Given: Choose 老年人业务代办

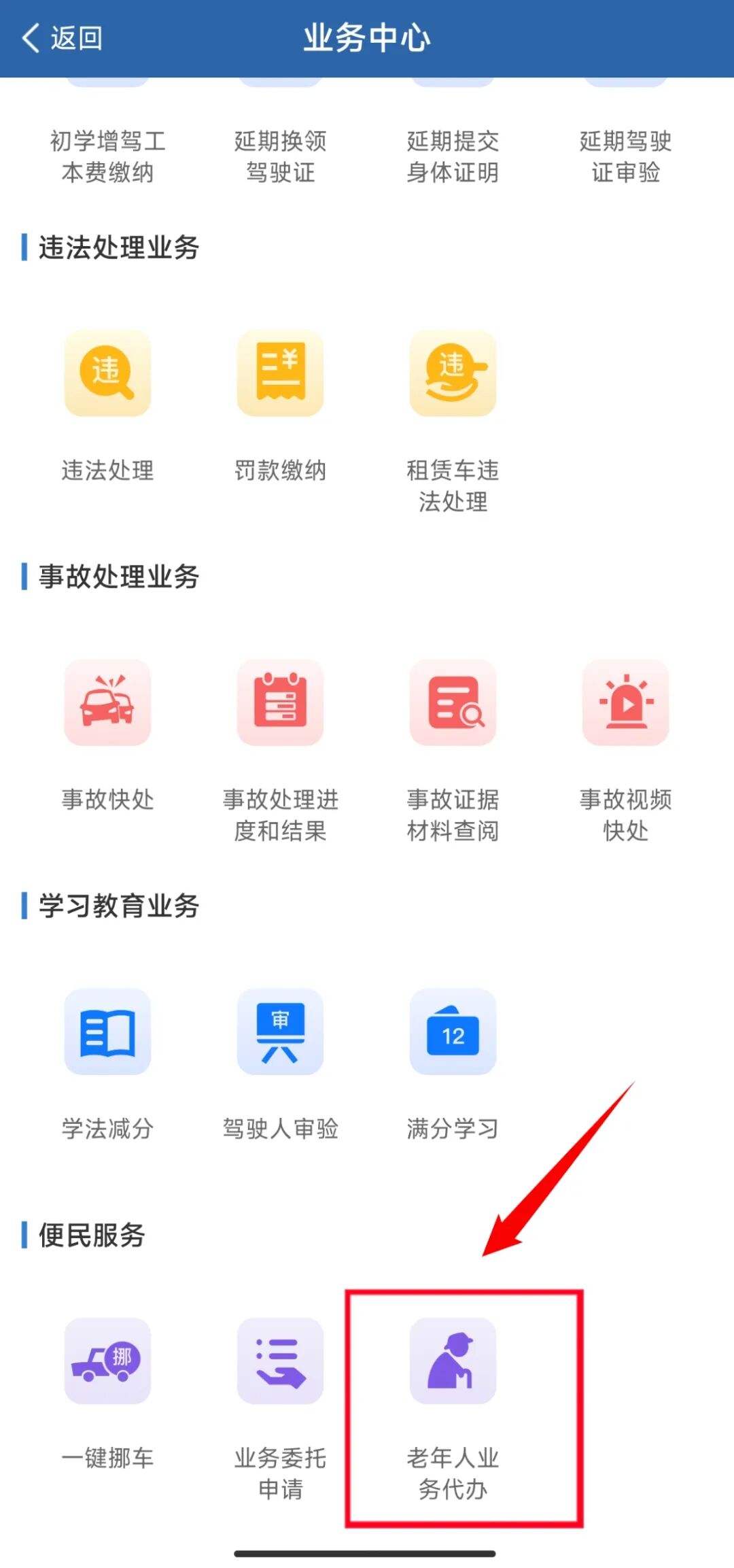Looking at the screenshot, I should click(x=453, y=1361).
